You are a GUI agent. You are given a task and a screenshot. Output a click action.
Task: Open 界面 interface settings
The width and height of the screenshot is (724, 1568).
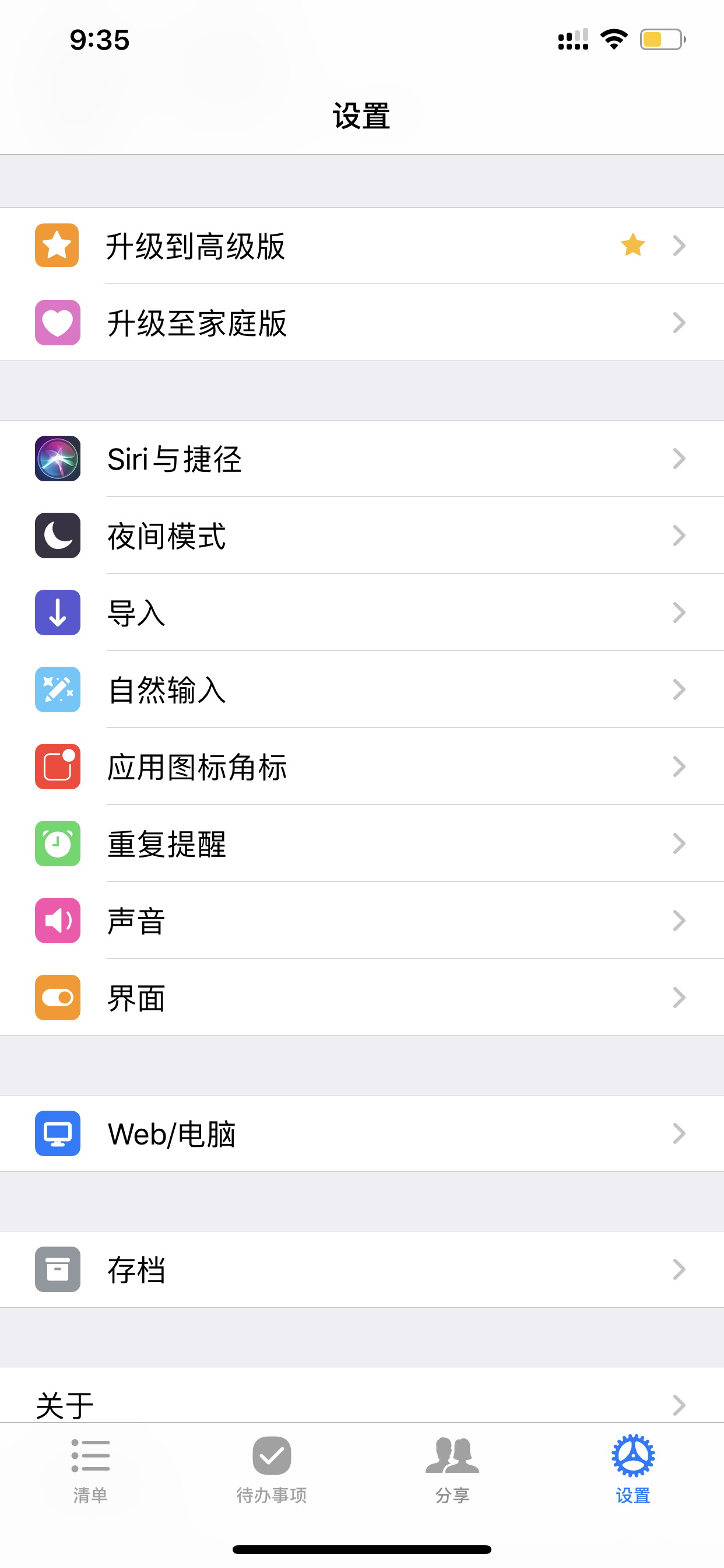tap(362, 998)
